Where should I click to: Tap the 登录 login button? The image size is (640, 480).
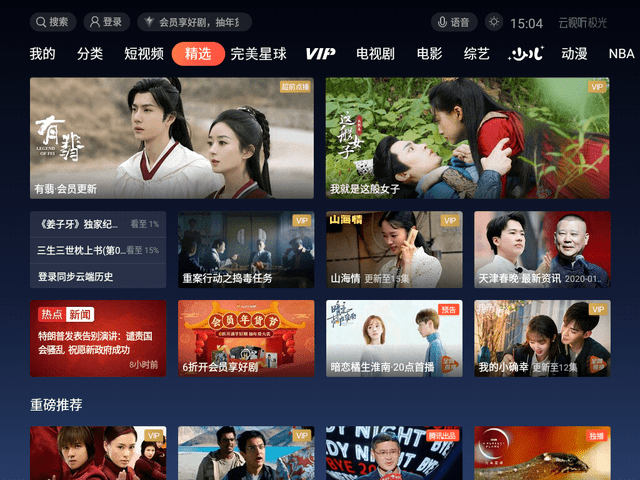(106, 22)
